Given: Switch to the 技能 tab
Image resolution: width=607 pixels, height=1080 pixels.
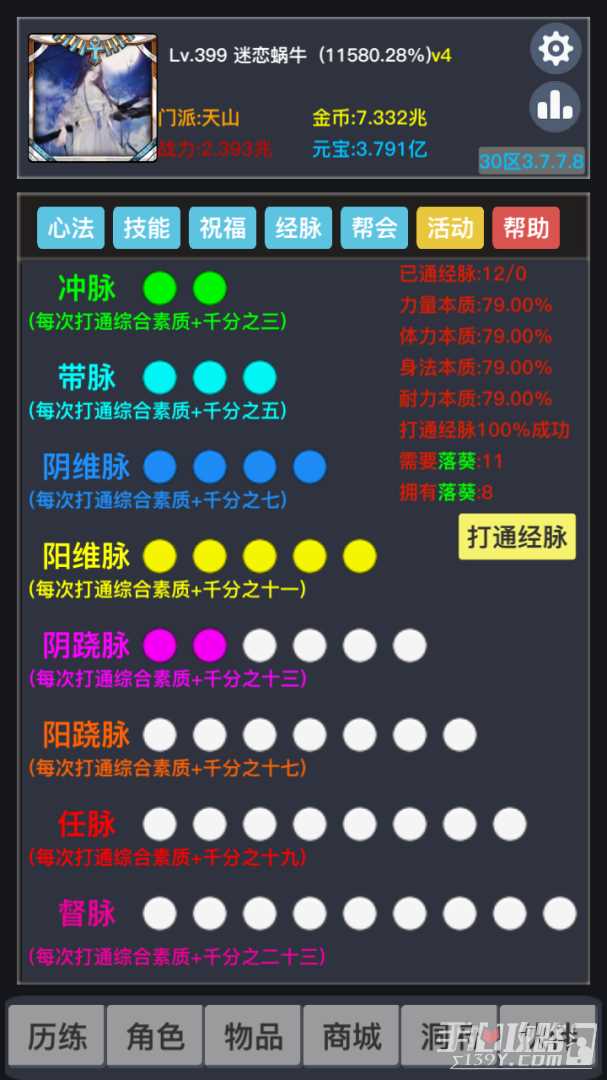Looking at the screenshot, I should [x=146, y=228].
